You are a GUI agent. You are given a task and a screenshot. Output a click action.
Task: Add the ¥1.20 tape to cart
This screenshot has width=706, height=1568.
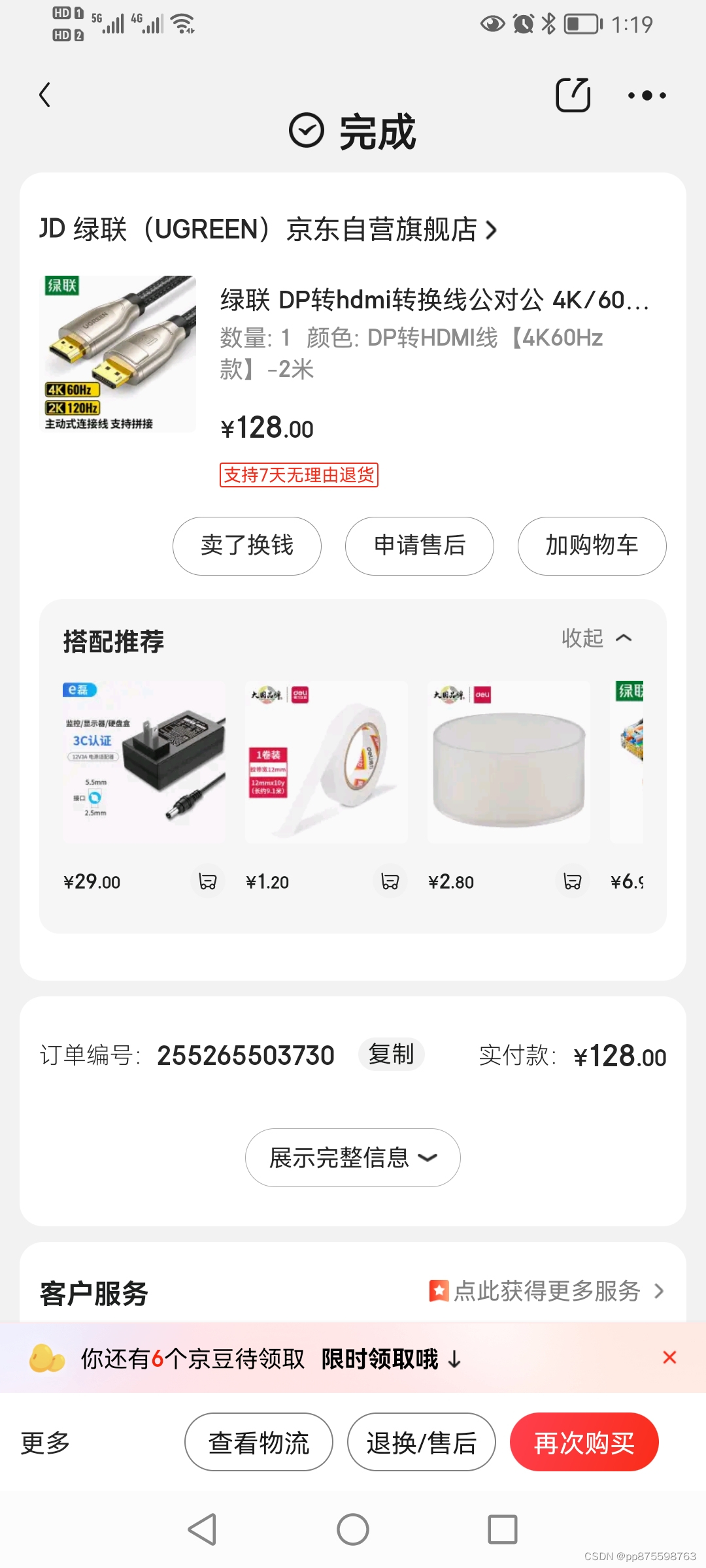coord(390,882)
